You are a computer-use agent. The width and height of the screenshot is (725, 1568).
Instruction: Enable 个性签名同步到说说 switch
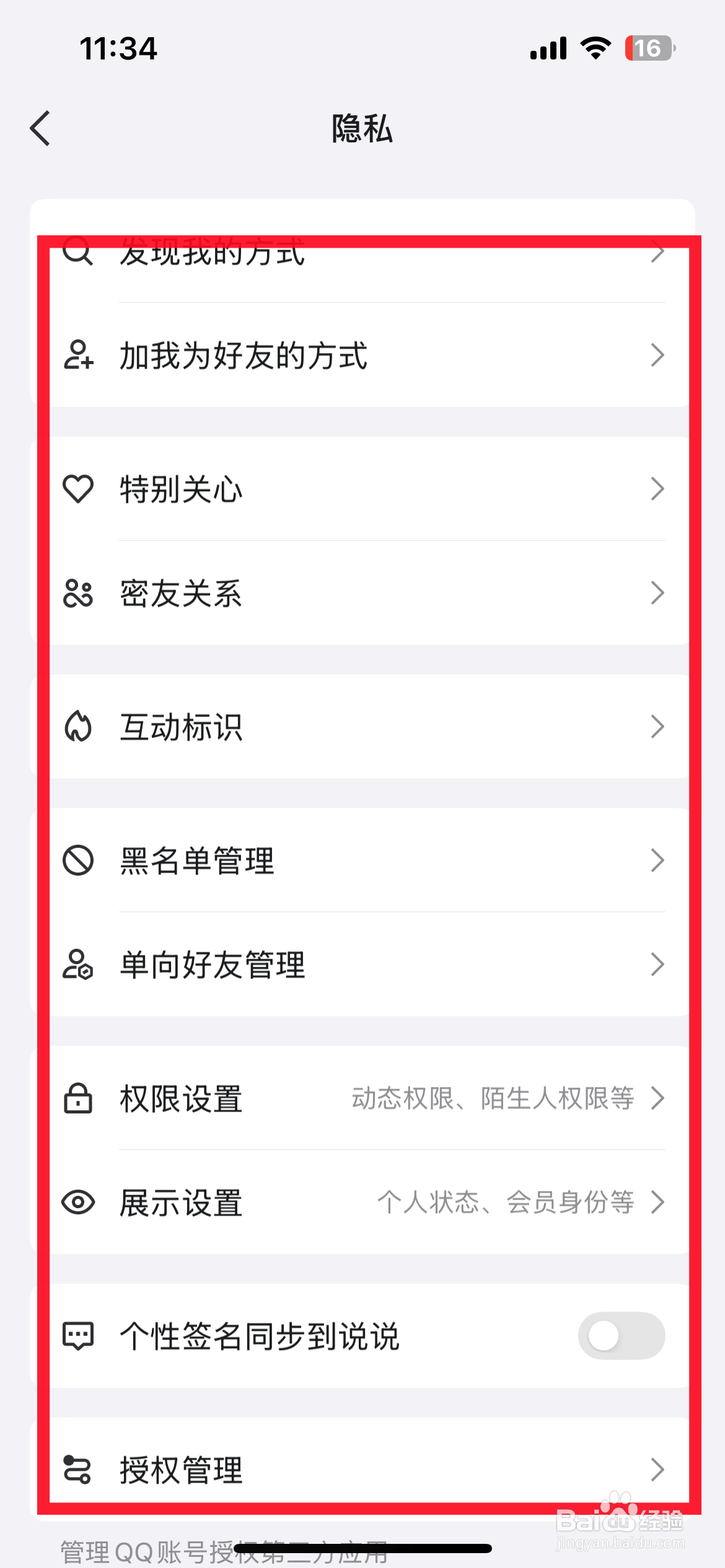point(622,1336)
